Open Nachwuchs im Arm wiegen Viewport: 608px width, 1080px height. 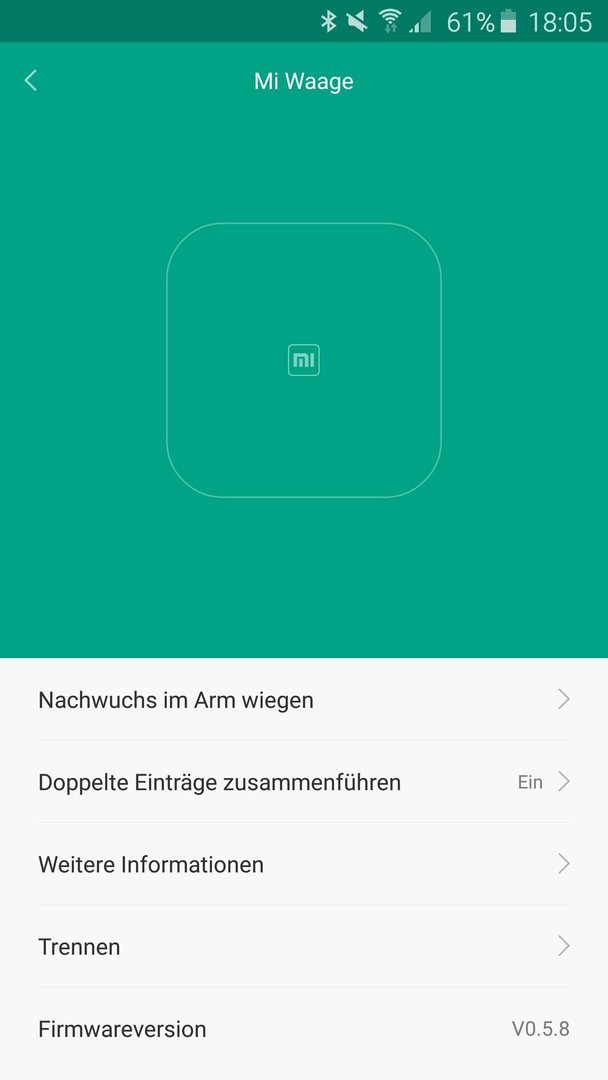pos(304,700)
